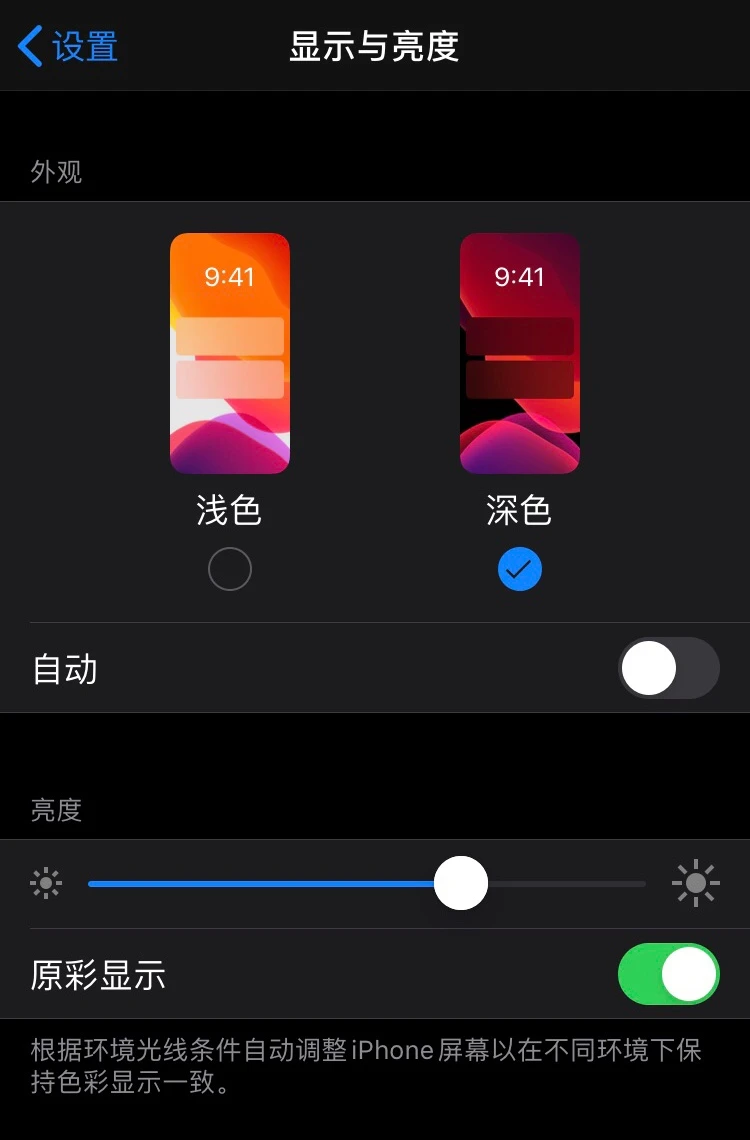Enable the 自动 appearance switch
The width and height of the screenshot is (750, 1140).
tap(668, 668)
